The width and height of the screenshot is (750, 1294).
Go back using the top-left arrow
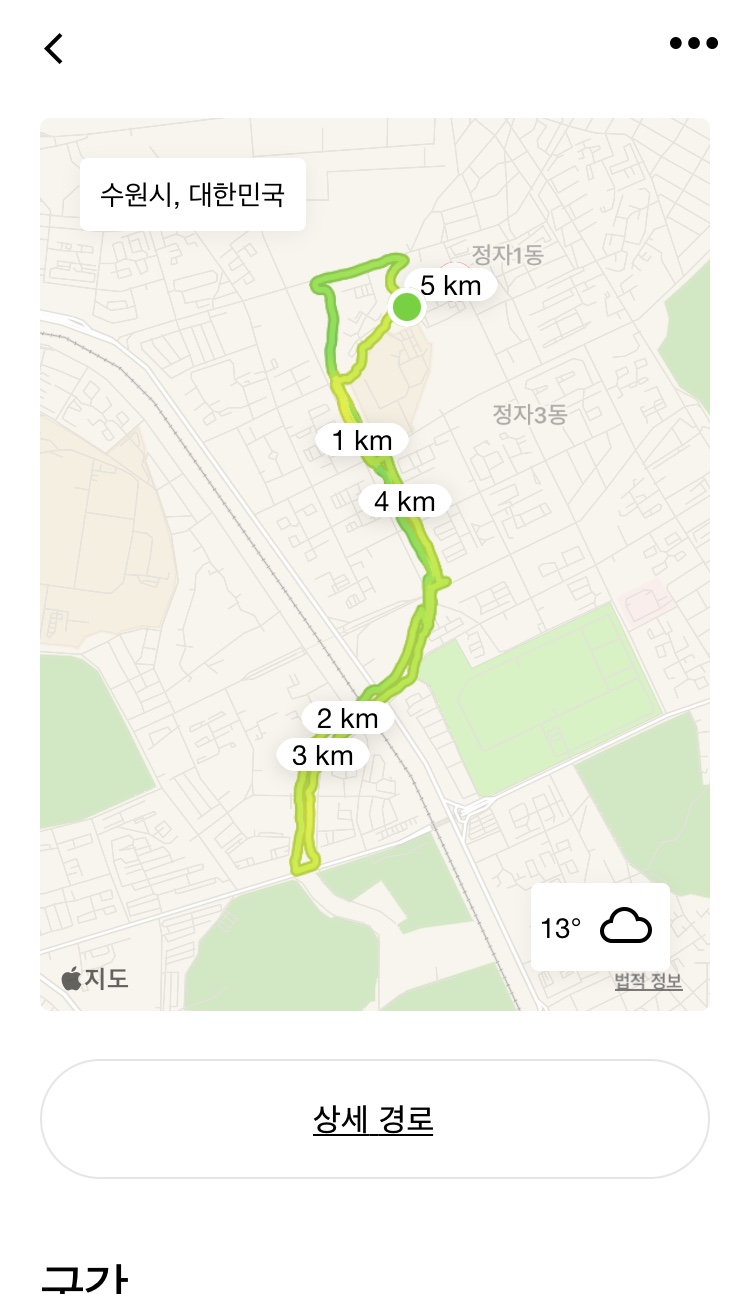click(x=54, y=47)
